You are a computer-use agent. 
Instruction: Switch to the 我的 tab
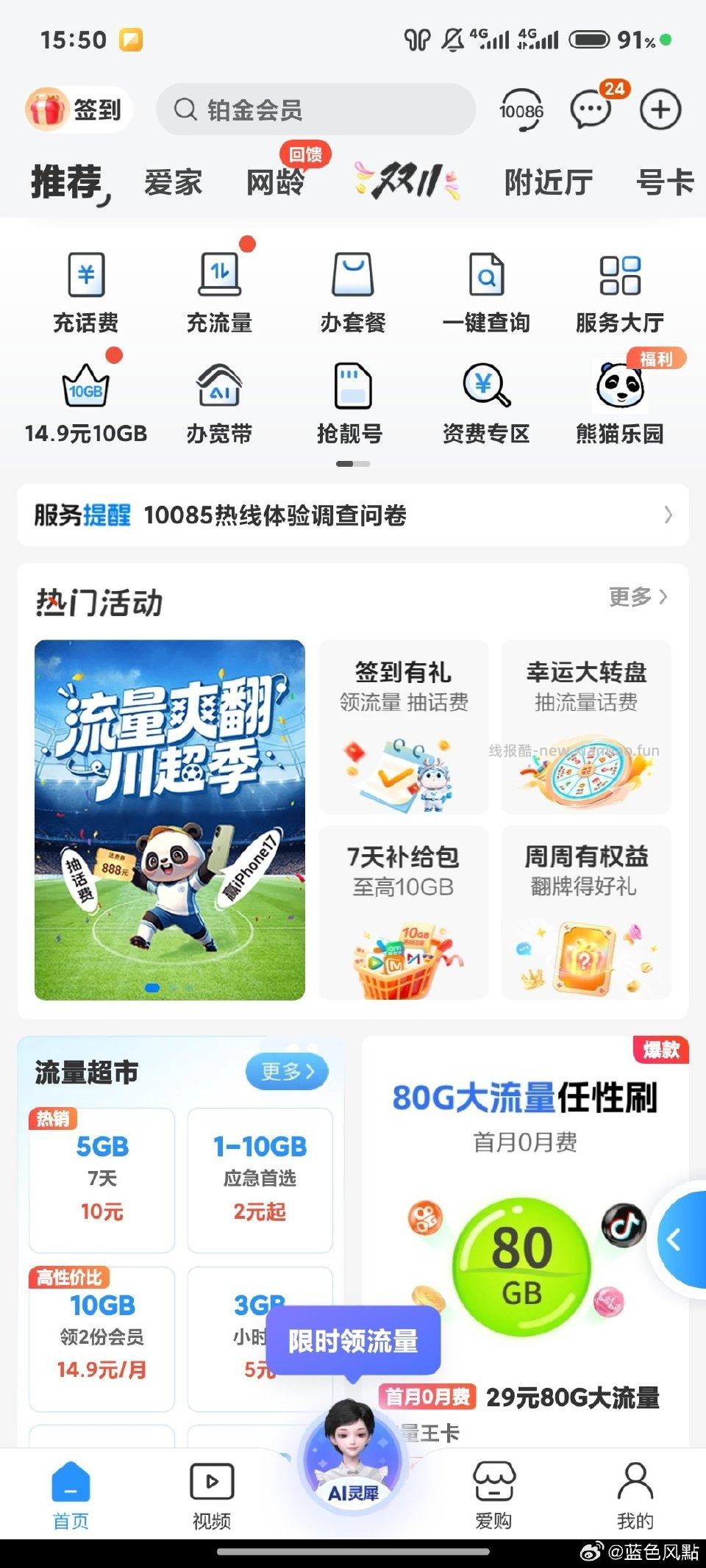click(x=635, y=1496)
